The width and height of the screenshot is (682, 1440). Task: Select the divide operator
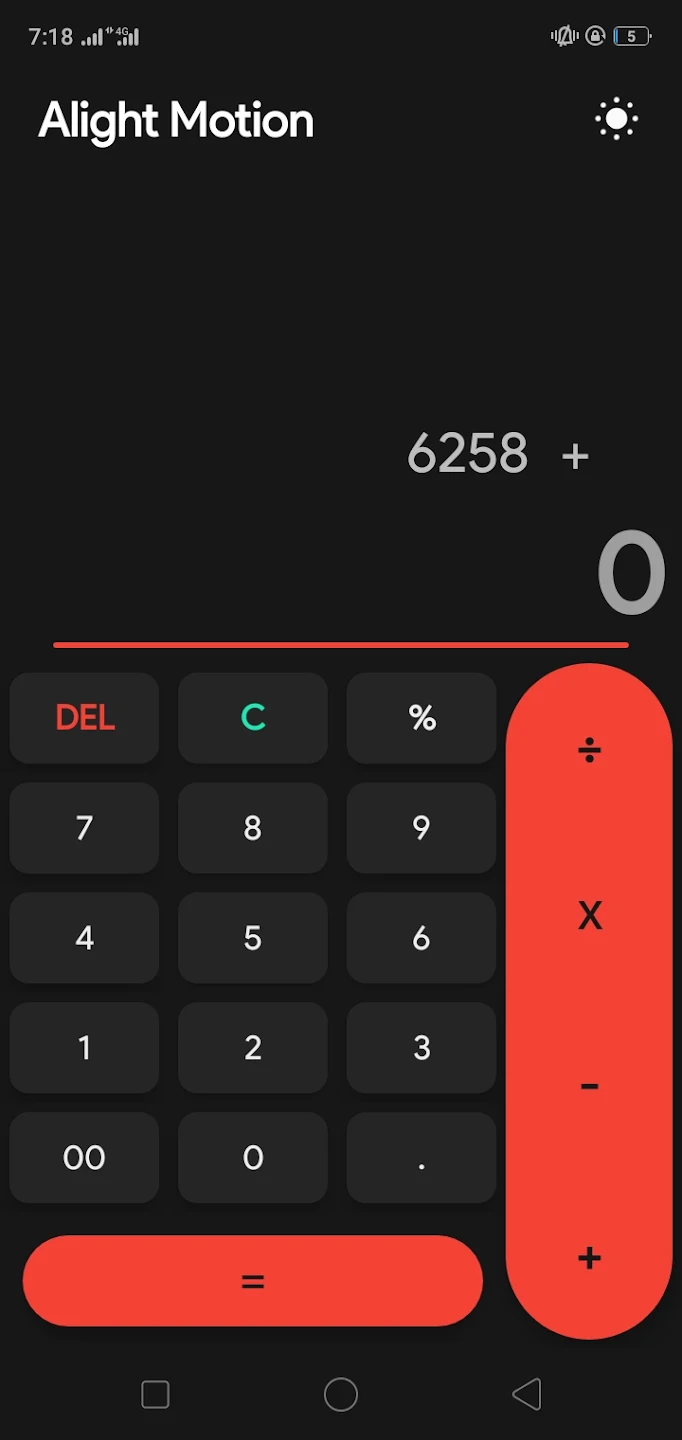pyautogui.click(x=589, y=750)
